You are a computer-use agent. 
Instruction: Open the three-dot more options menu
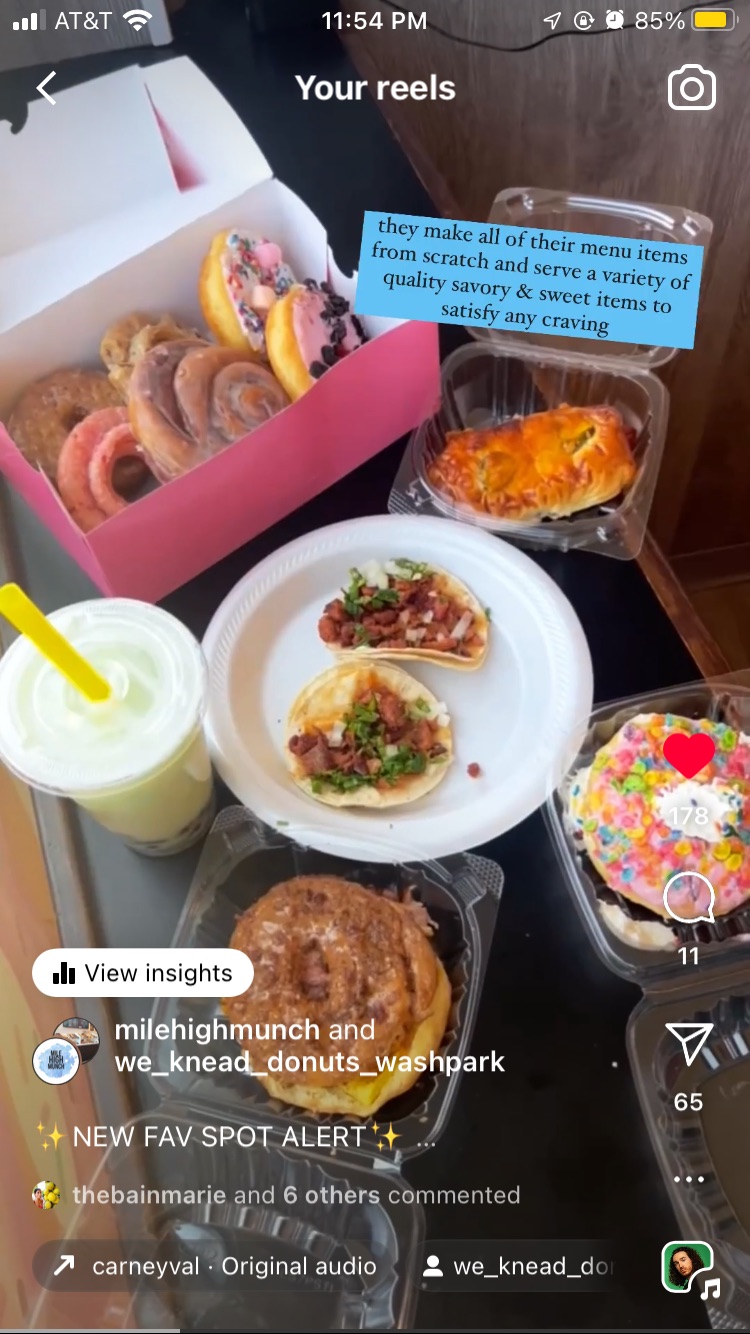pyautogui.click(x=688, y=1180)
